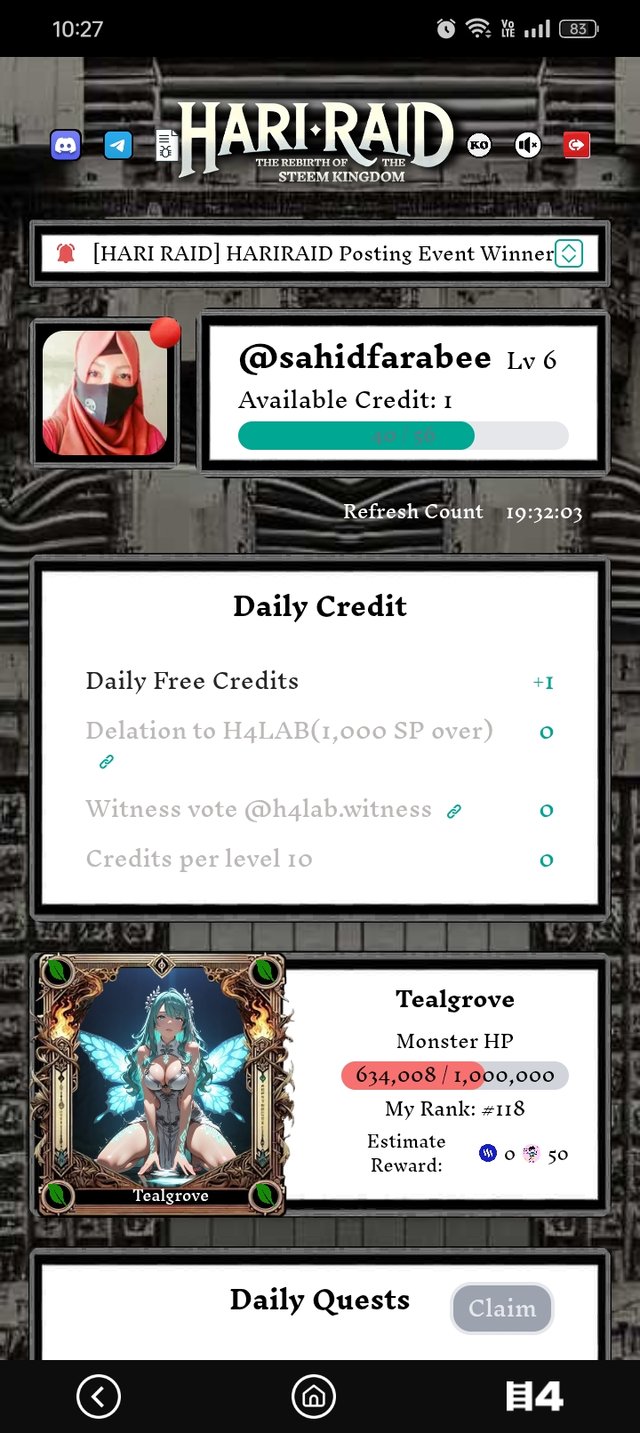Open the Telegram channel icon

click(x=118, y=145)
